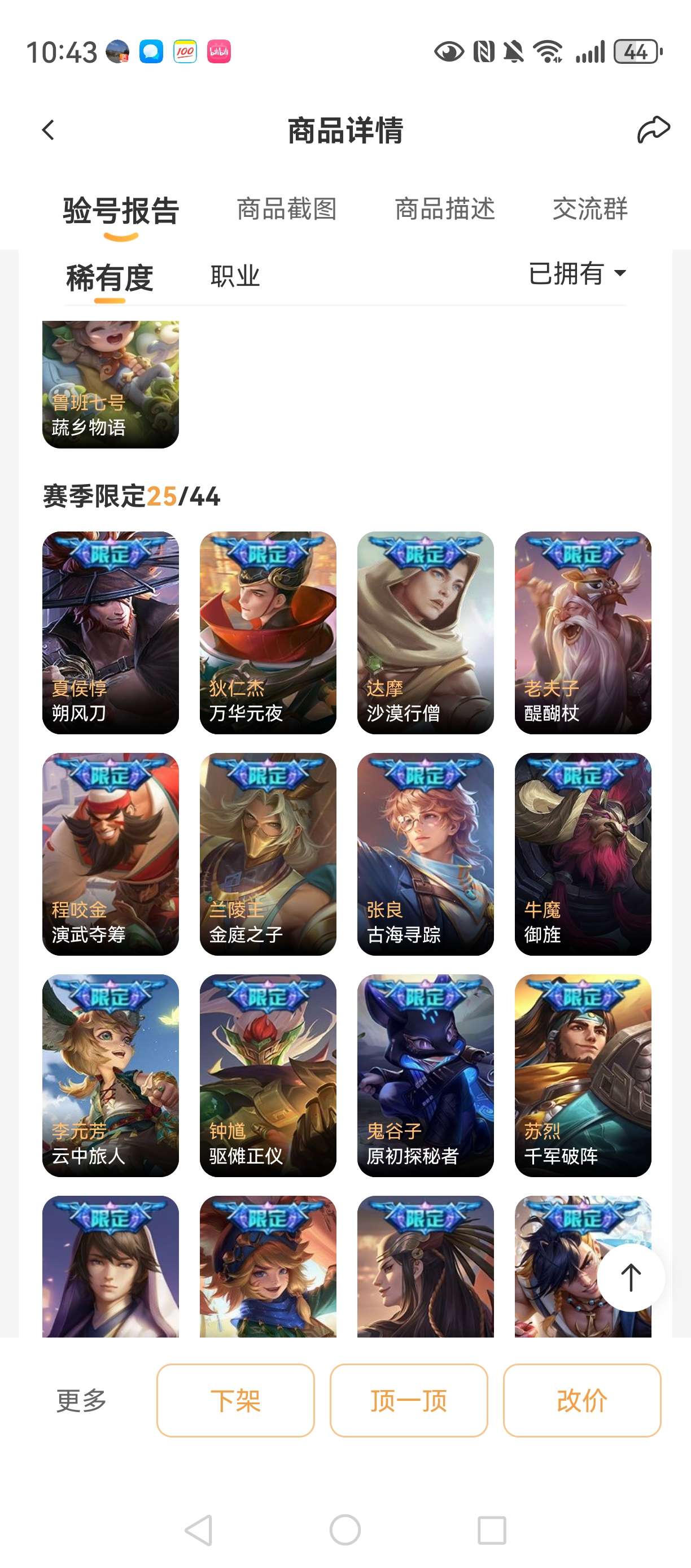Expand the 已拥有 filter dropdown

pyautogui.click(x=578, y=273)
